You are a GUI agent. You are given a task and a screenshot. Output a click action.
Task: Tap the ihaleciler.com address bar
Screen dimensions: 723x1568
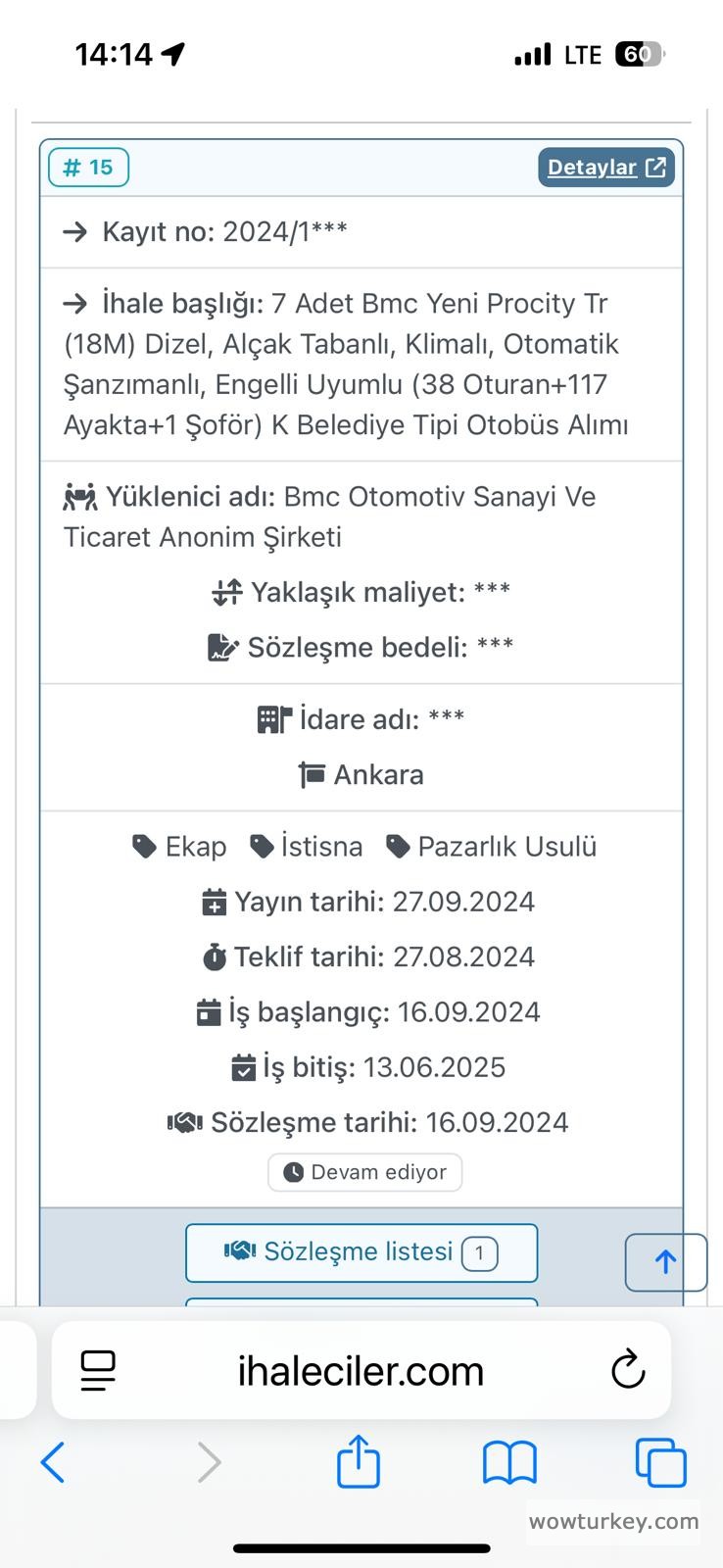pyautogui.click(x=361, y=1371)
